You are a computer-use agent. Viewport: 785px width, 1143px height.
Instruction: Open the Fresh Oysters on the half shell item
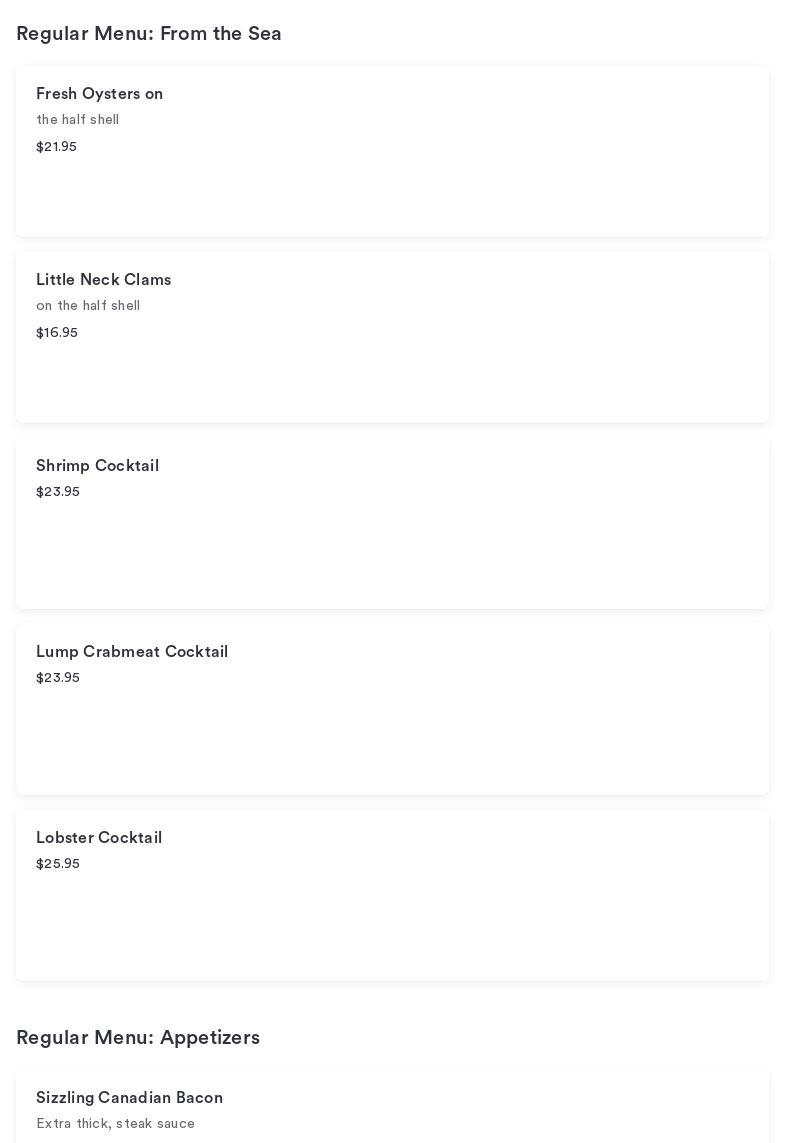(392, 151)
